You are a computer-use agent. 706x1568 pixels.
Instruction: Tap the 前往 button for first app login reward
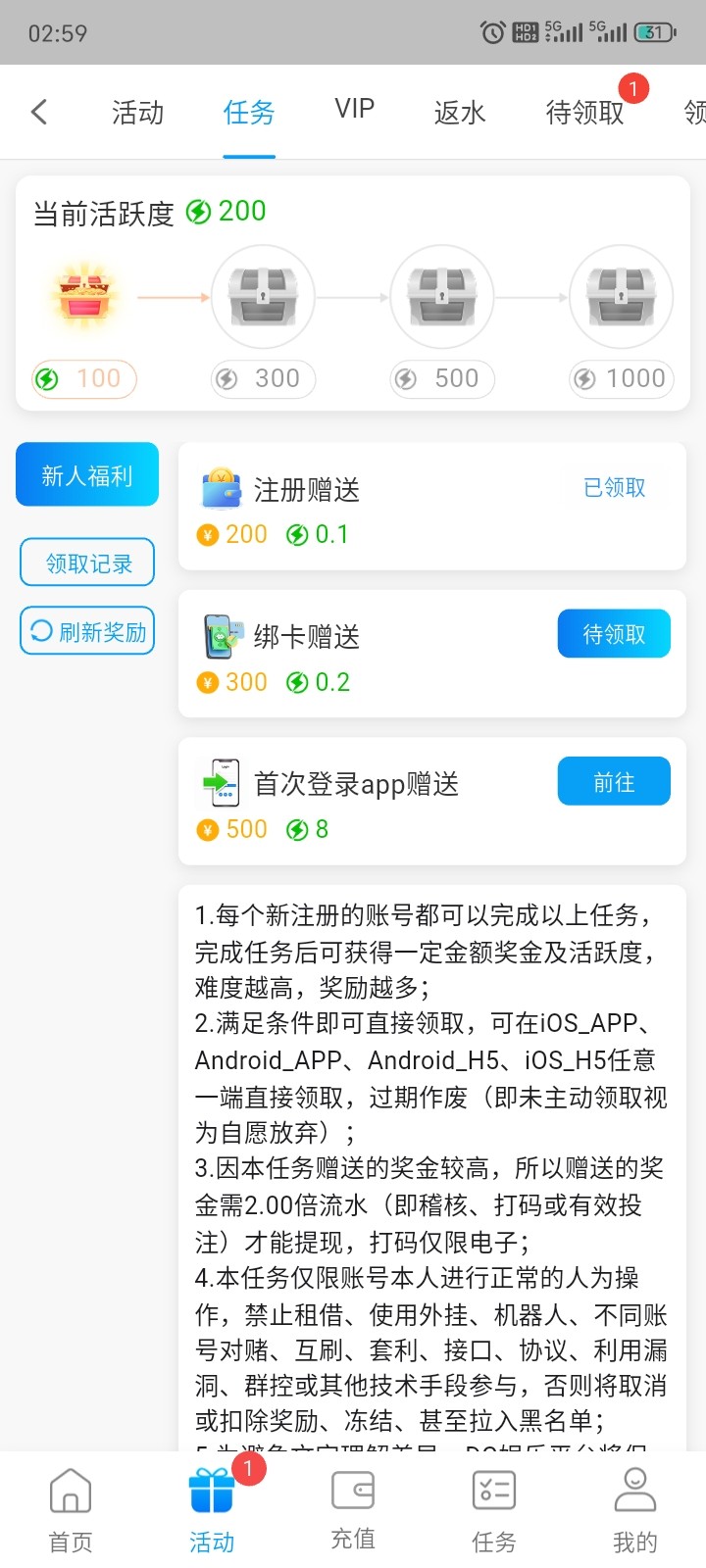point(613,780)
